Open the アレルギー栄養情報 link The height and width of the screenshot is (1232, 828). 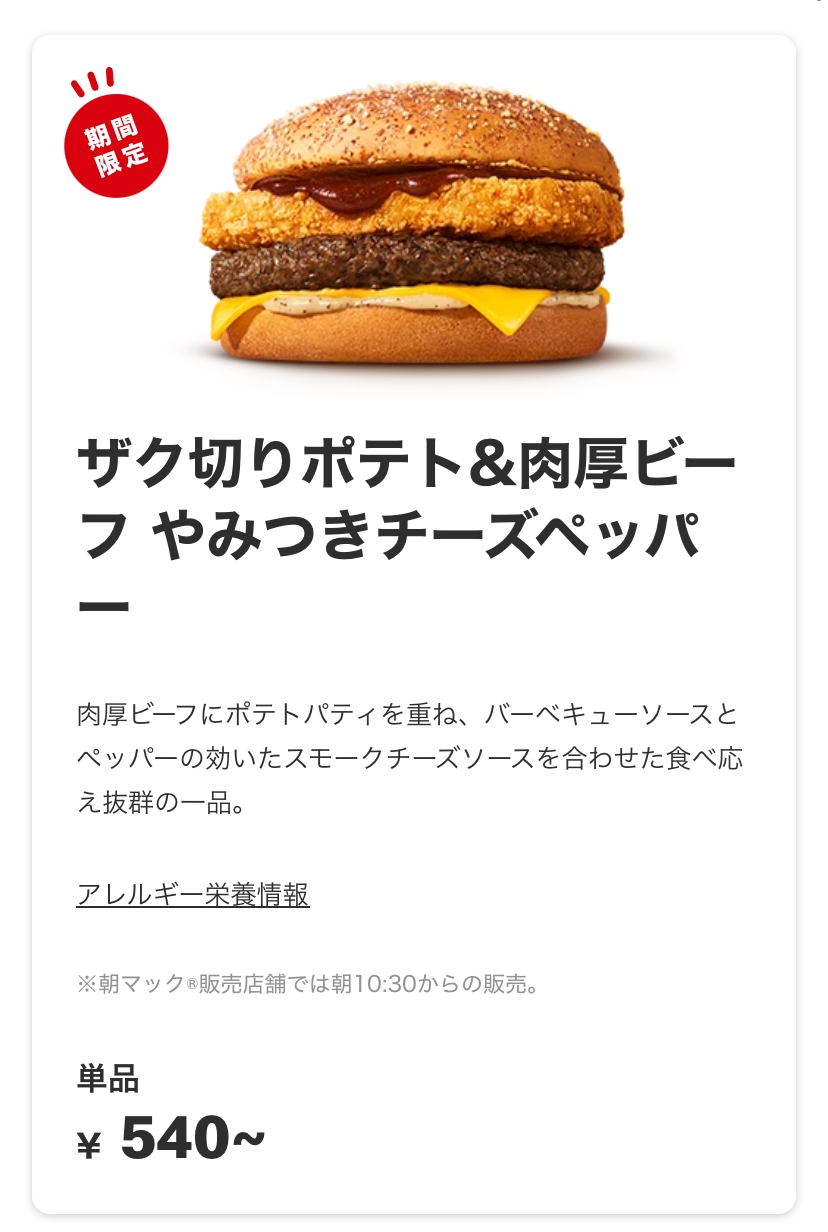pyautogui.click(x=193, y=895)
